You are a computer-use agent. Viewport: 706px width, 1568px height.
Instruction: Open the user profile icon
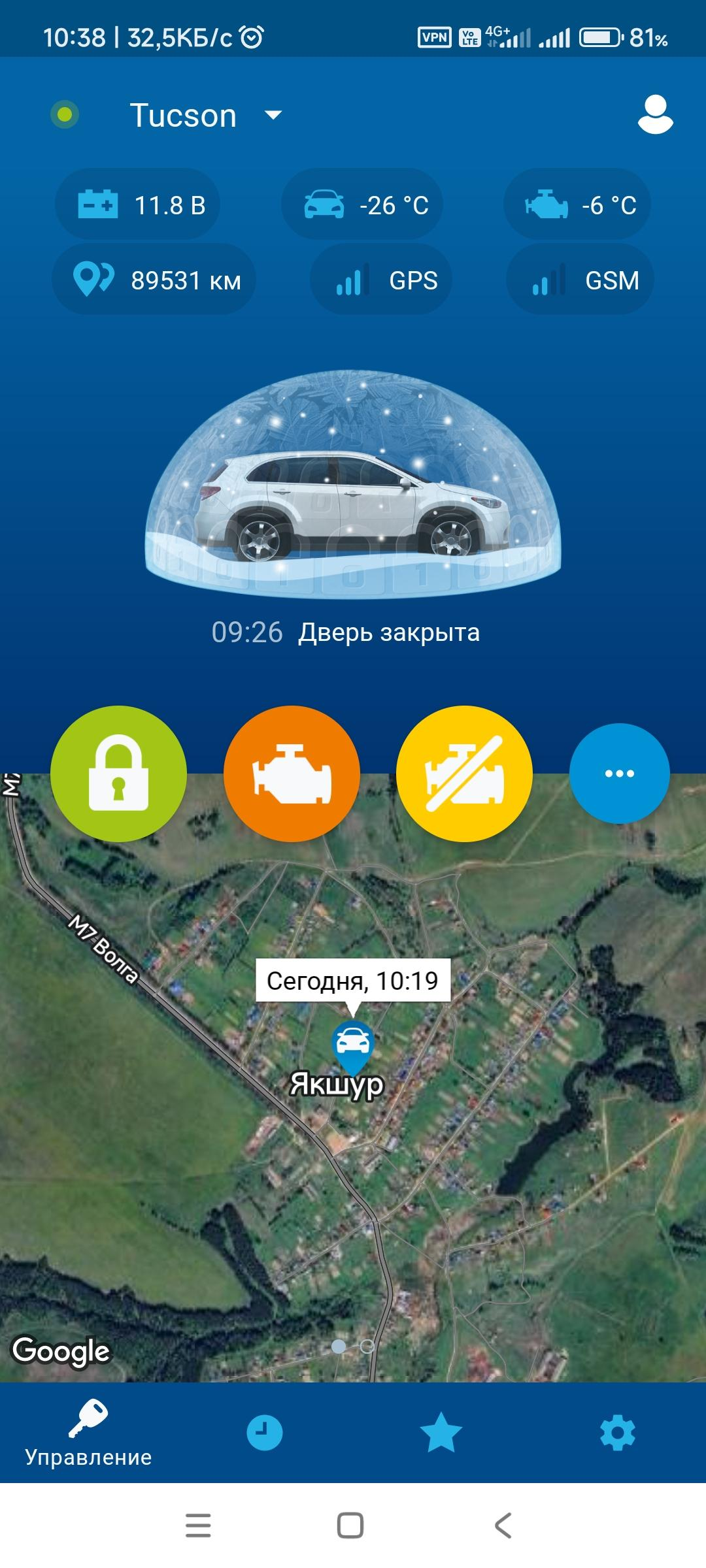coord(655,115)
